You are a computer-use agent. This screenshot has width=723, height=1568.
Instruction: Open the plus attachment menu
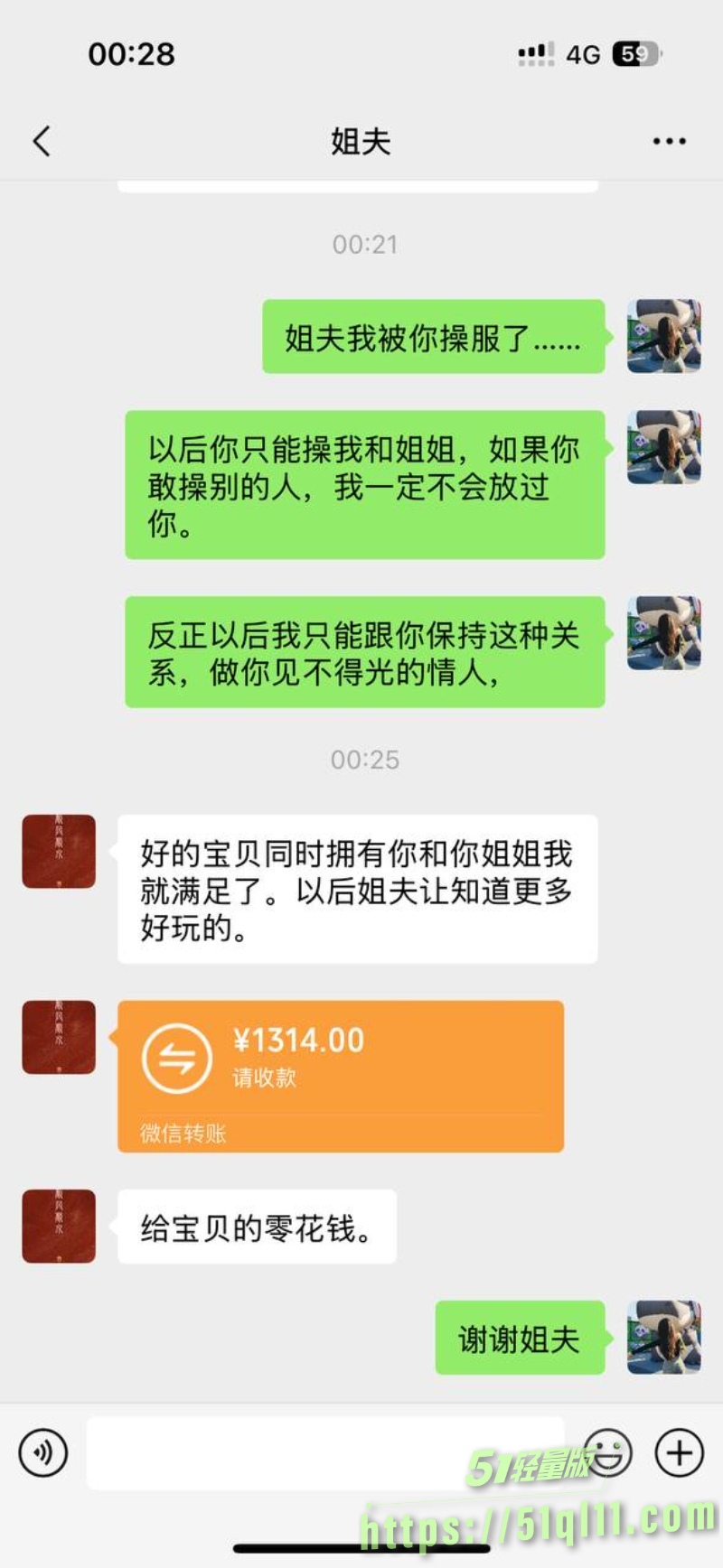679,1453
